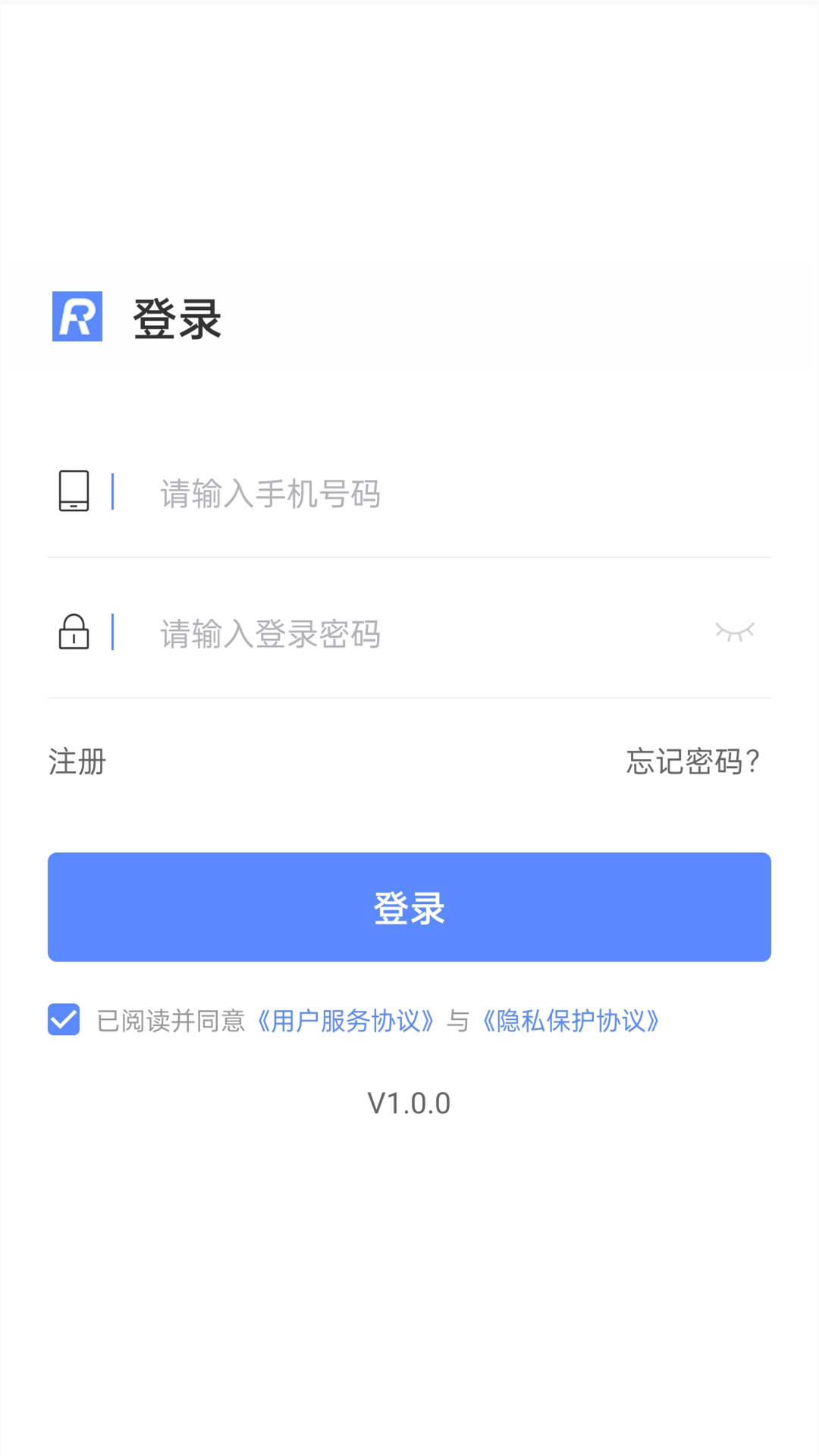Open the 注册 registration link
Screen dimensions: 819x1456
[77, 761]
